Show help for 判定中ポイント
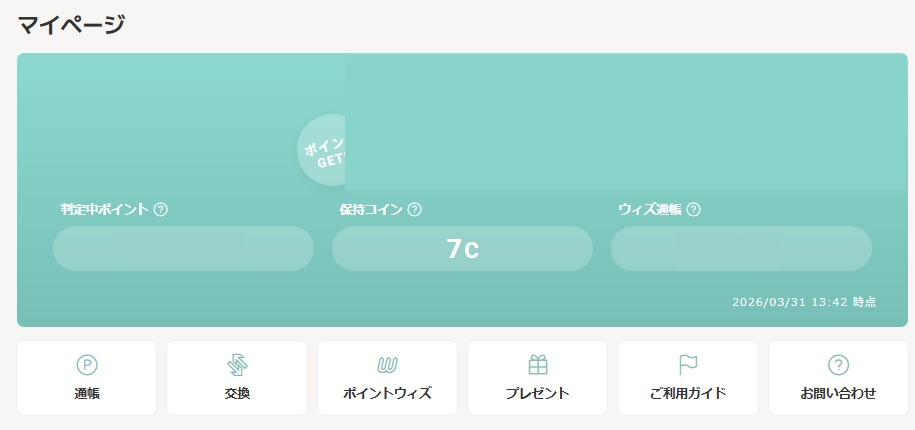 (161, 210)
